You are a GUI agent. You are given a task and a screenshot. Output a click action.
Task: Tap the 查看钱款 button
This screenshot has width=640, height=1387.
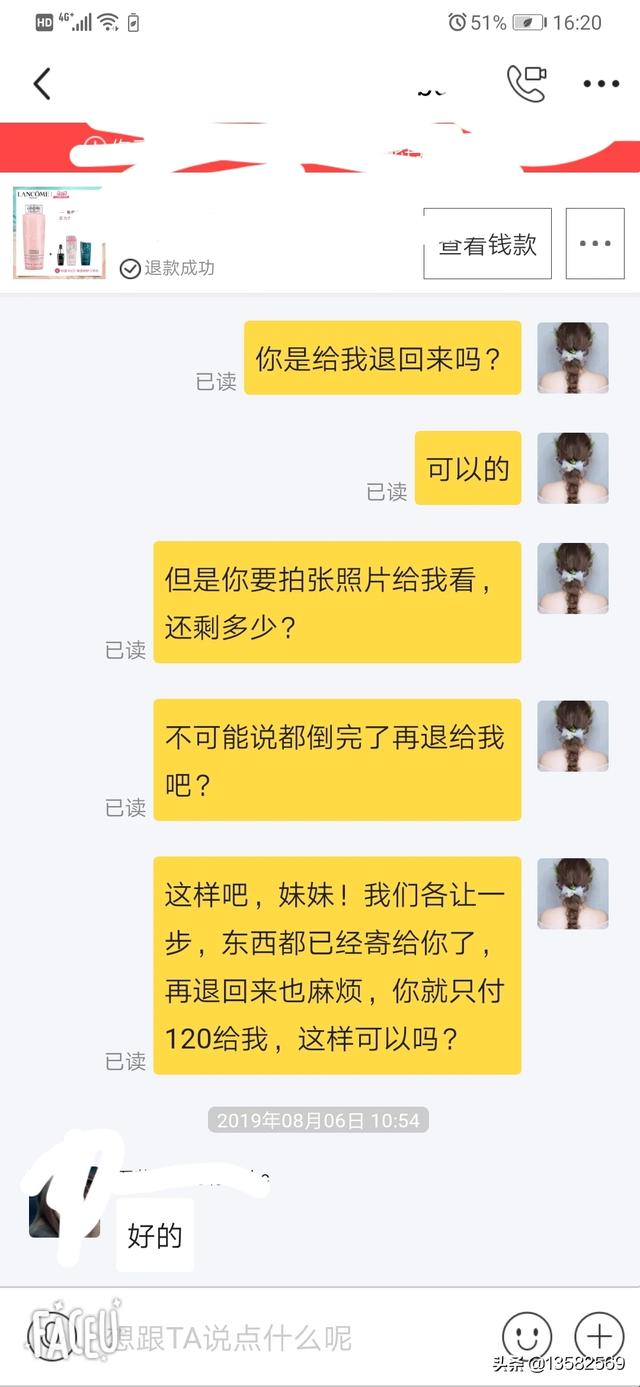pos(487,244)
